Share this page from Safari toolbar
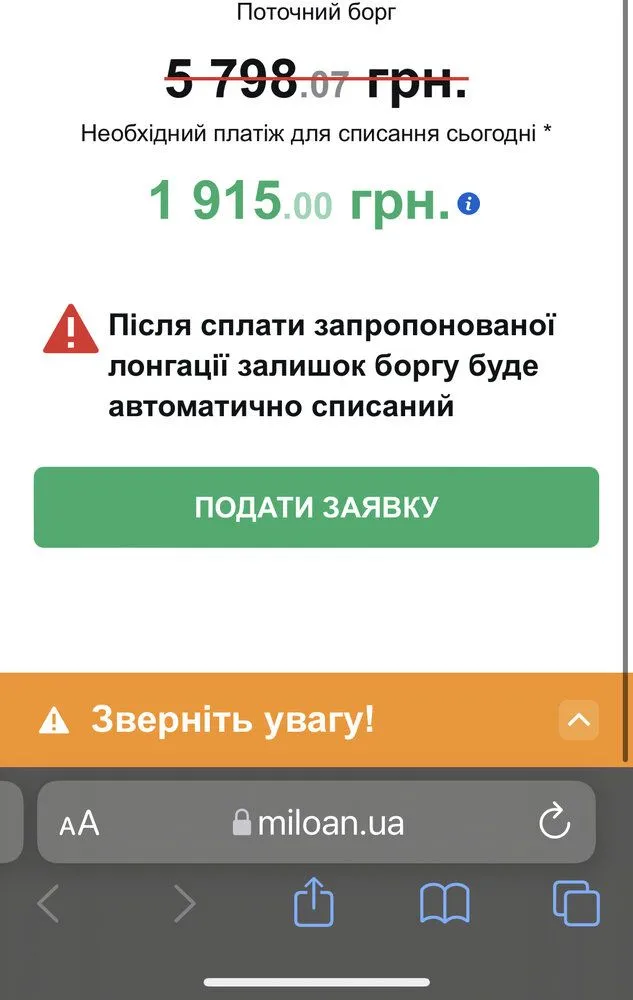 pyautogui.click(x=314, y=902)
